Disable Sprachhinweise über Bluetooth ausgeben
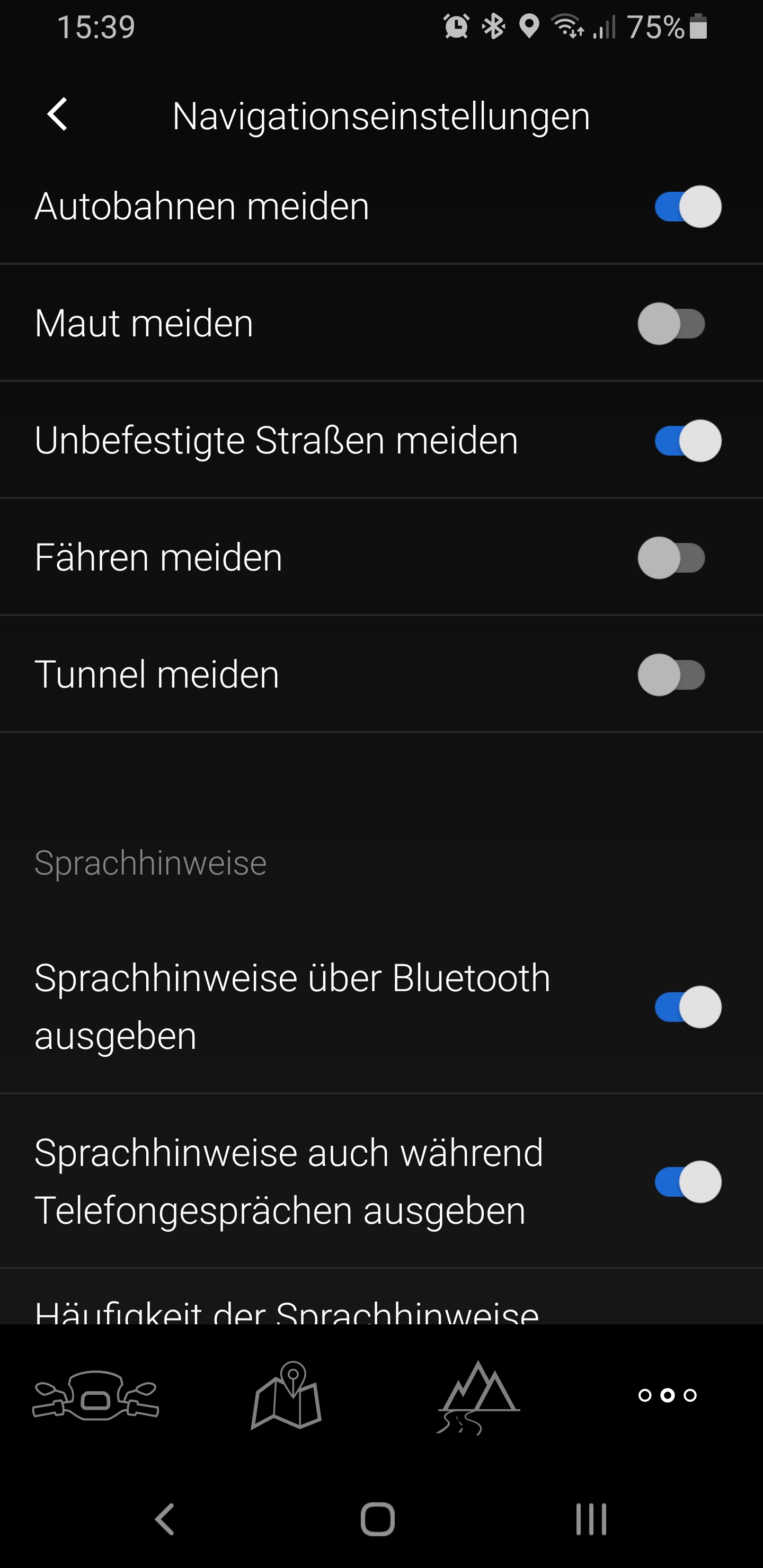This screenshot has height=1568, width=763. (x=687, y=1007)
